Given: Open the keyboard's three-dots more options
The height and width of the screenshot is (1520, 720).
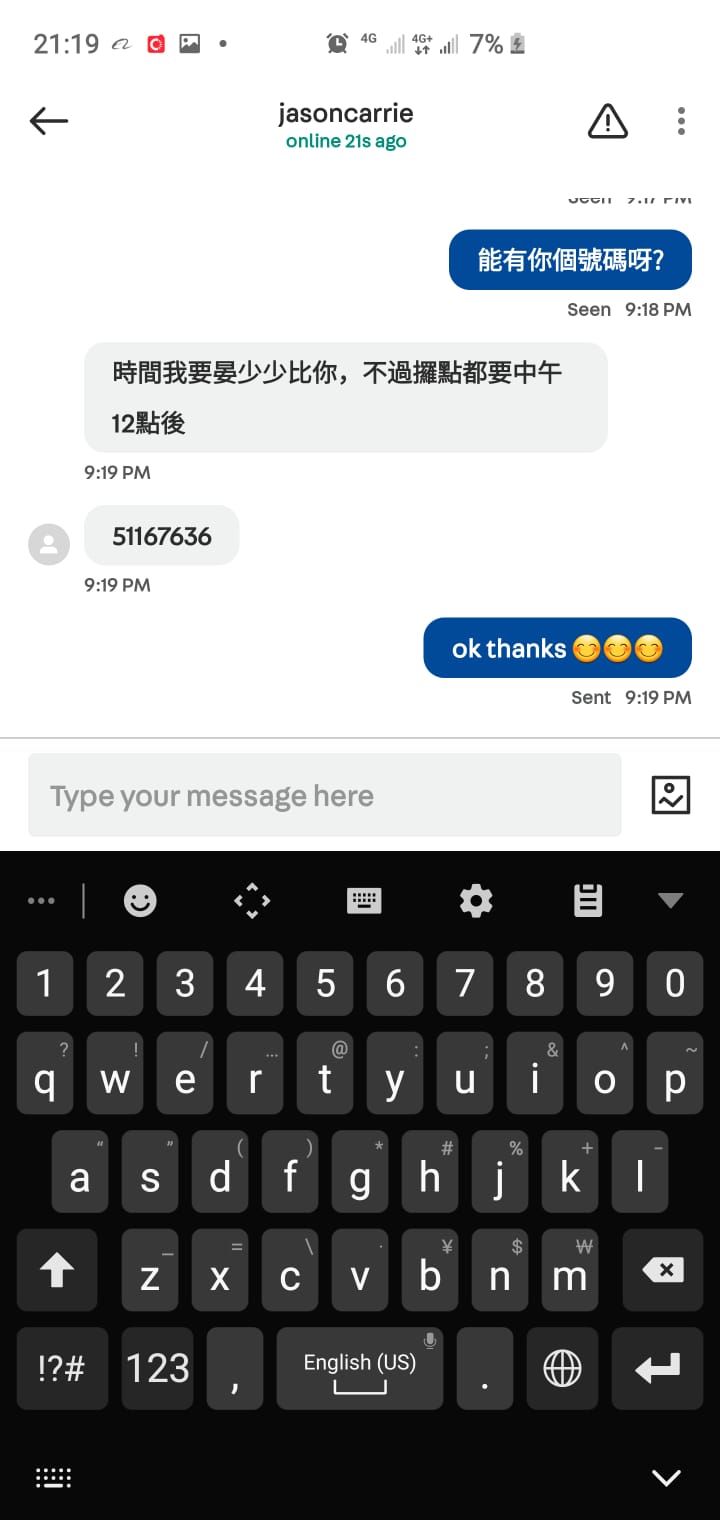Looking at the screenshot, I should [x=41, y=901].
